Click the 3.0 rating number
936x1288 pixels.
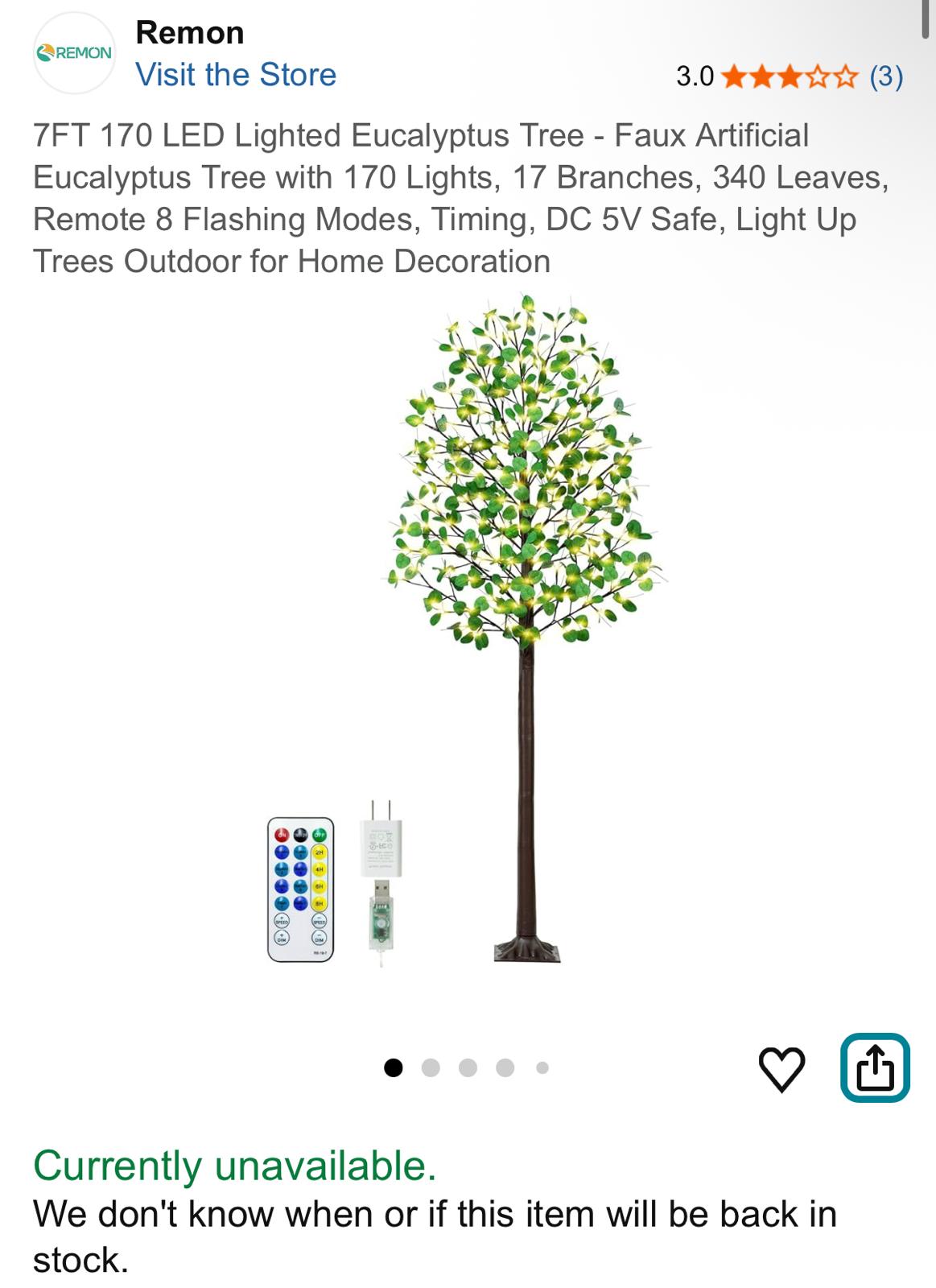695,78
